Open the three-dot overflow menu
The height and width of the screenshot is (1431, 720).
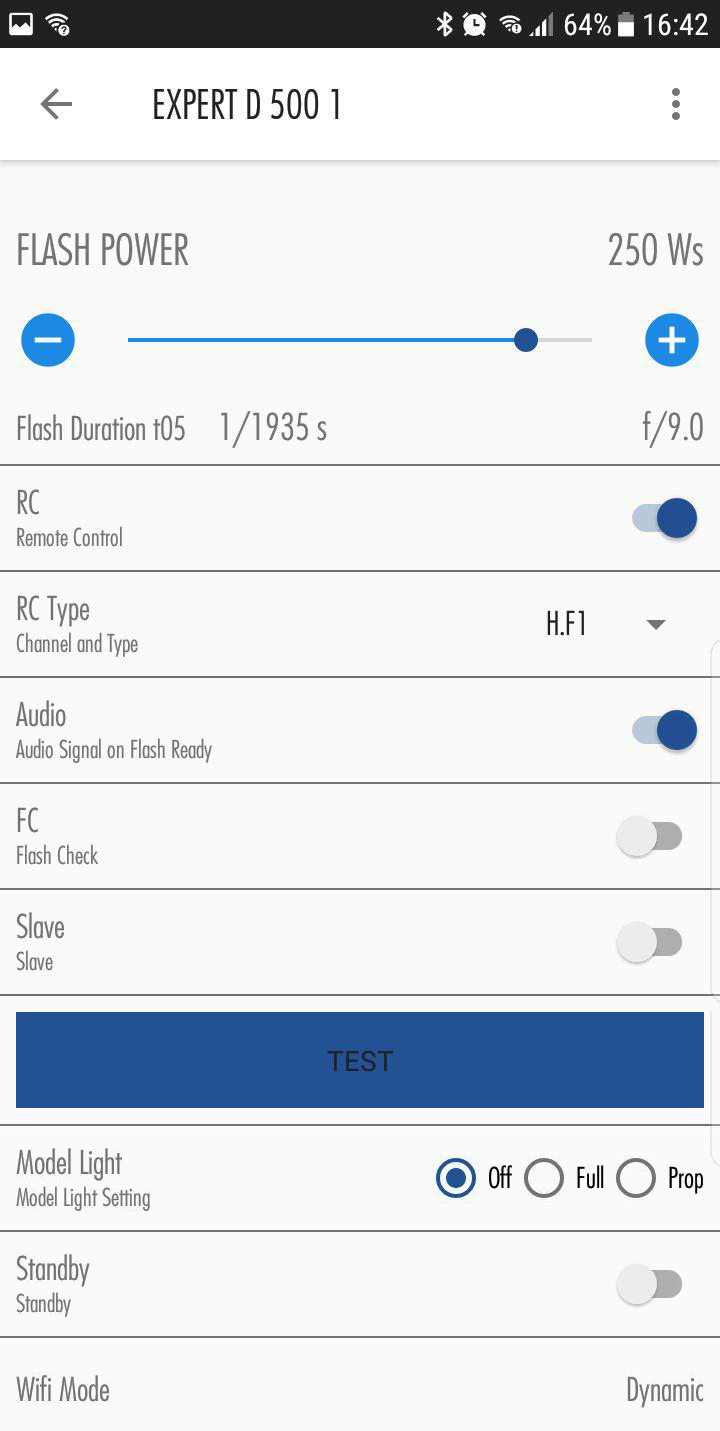[x=676, y=104]
